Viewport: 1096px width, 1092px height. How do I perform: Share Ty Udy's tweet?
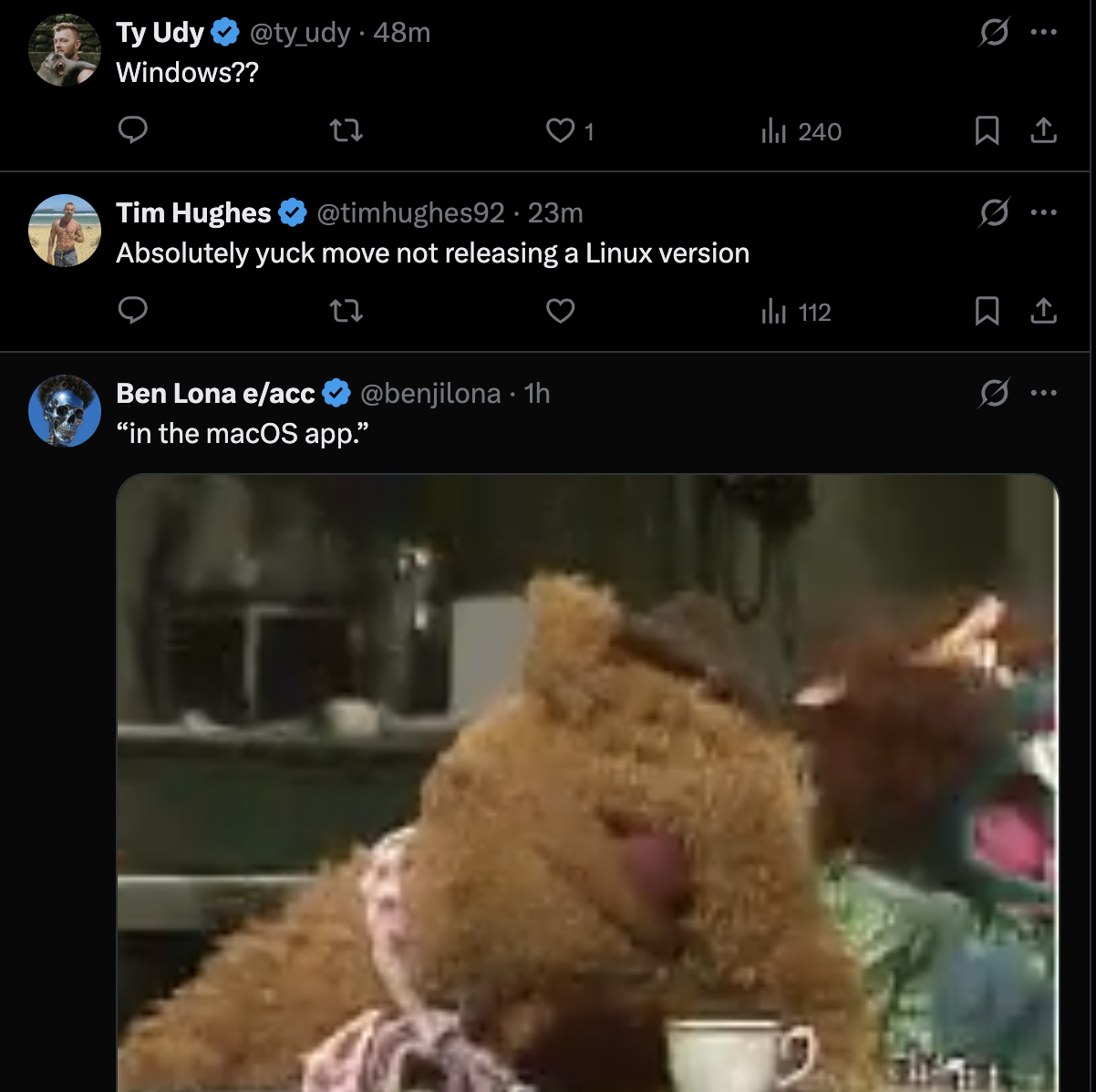pyautogui.click(x=1043, y=131)
